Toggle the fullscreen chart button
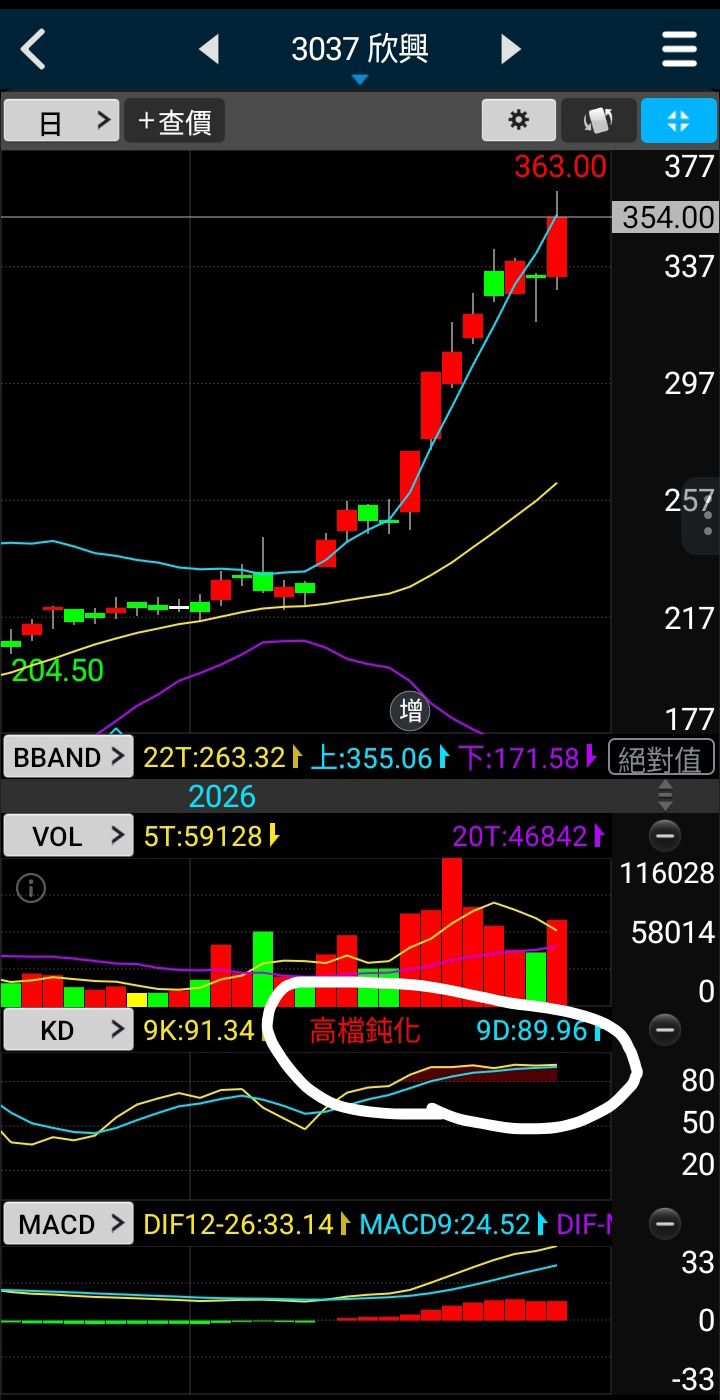The image size is (720, 1400). pyautogui.click(x=678, y=121)
